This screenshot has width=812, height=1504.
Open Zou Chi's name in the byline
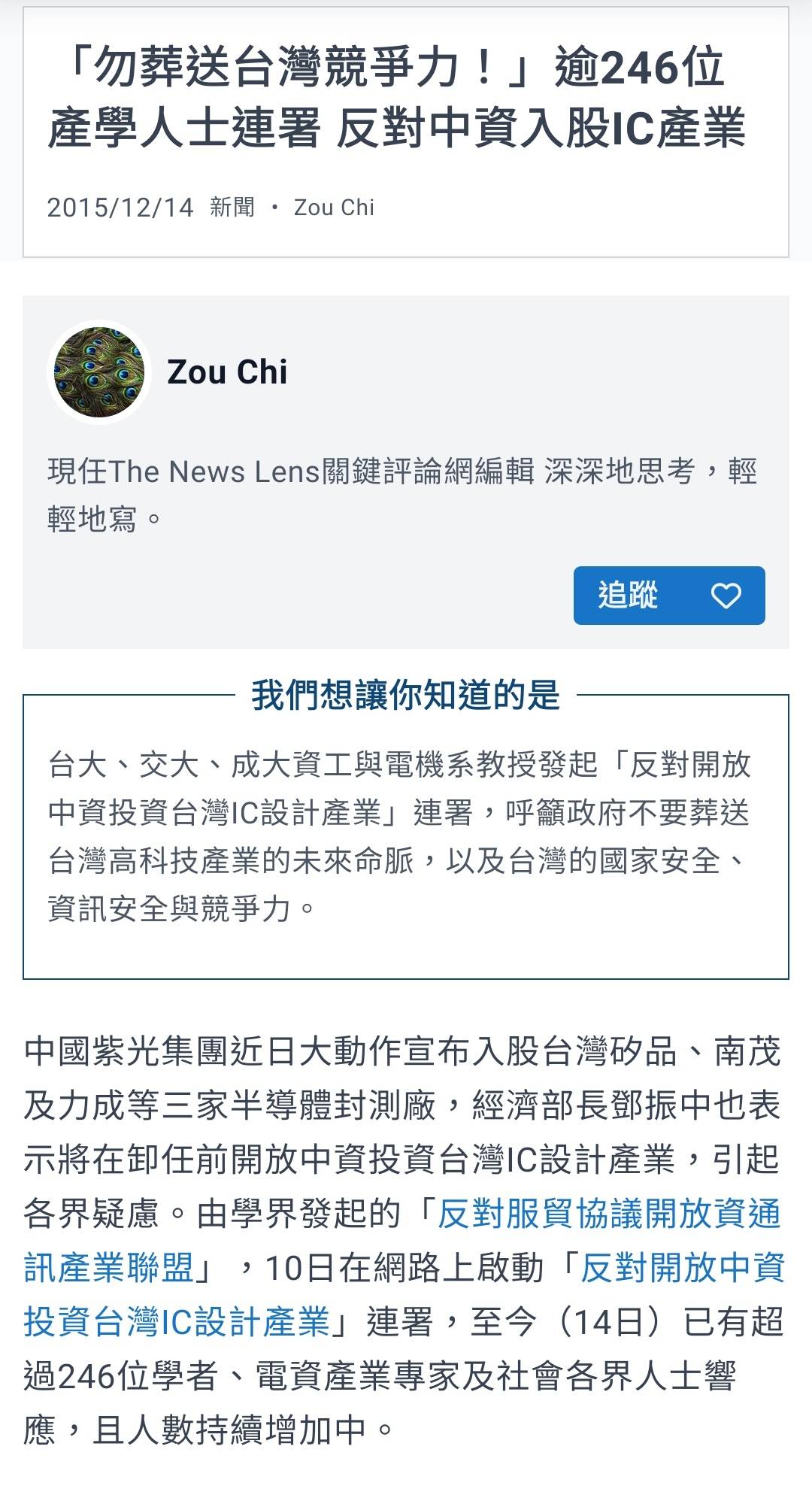[334, 207]
